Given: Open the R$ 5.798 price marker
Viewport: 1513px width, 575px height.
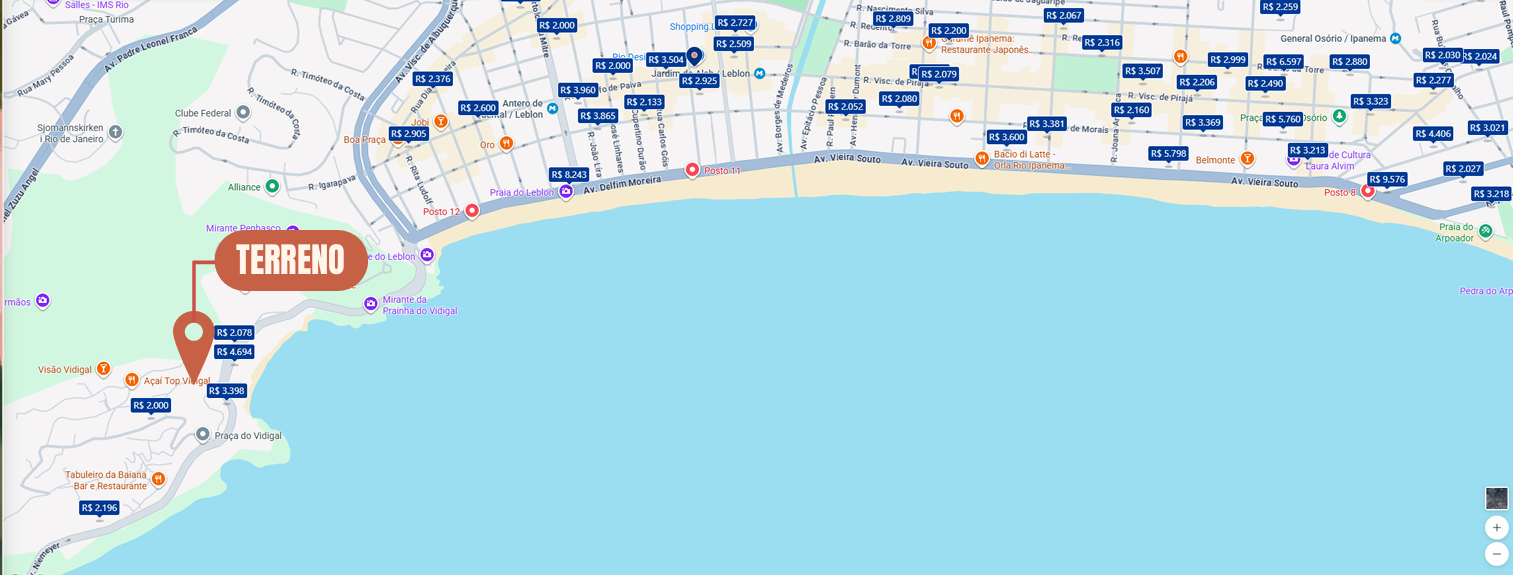Looking at the screenshot, I should tap(1168, 154).
